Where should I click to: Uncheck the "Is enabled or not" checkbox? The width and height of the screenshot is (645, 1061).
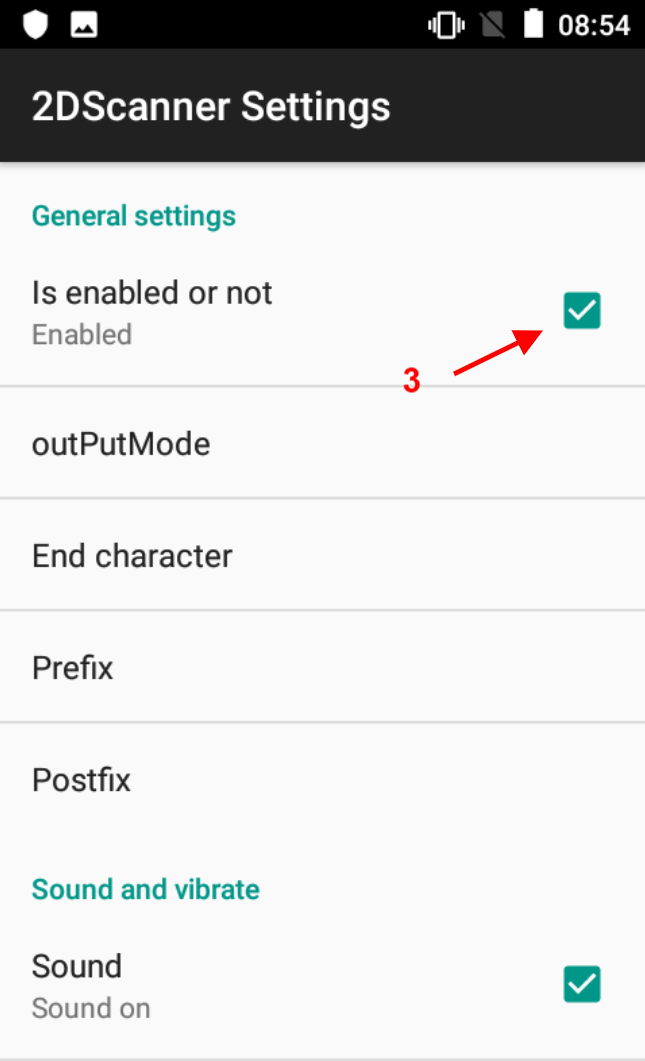581,311
